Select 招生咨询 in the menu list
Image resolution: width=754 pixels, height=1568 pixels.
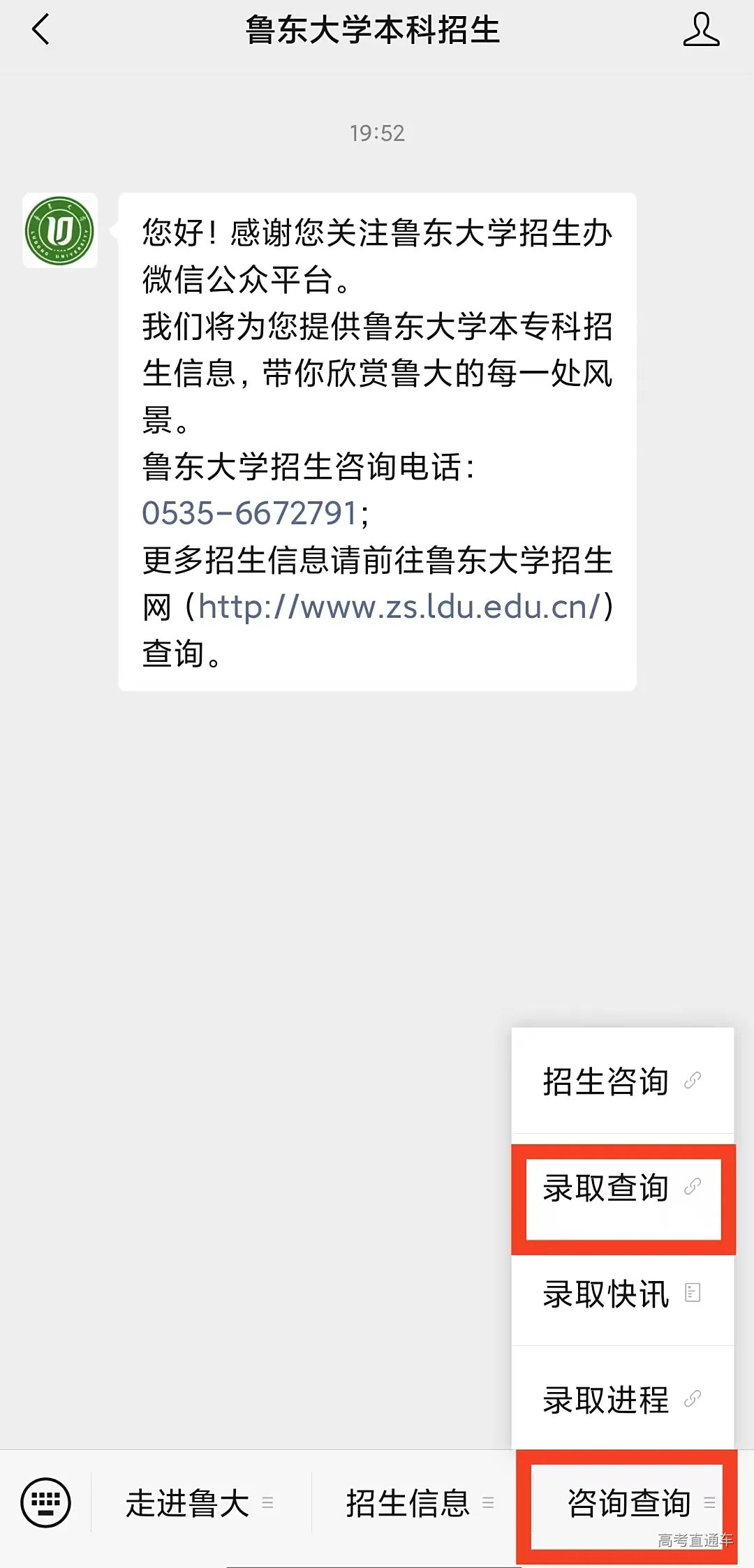tap(605, 1081)
